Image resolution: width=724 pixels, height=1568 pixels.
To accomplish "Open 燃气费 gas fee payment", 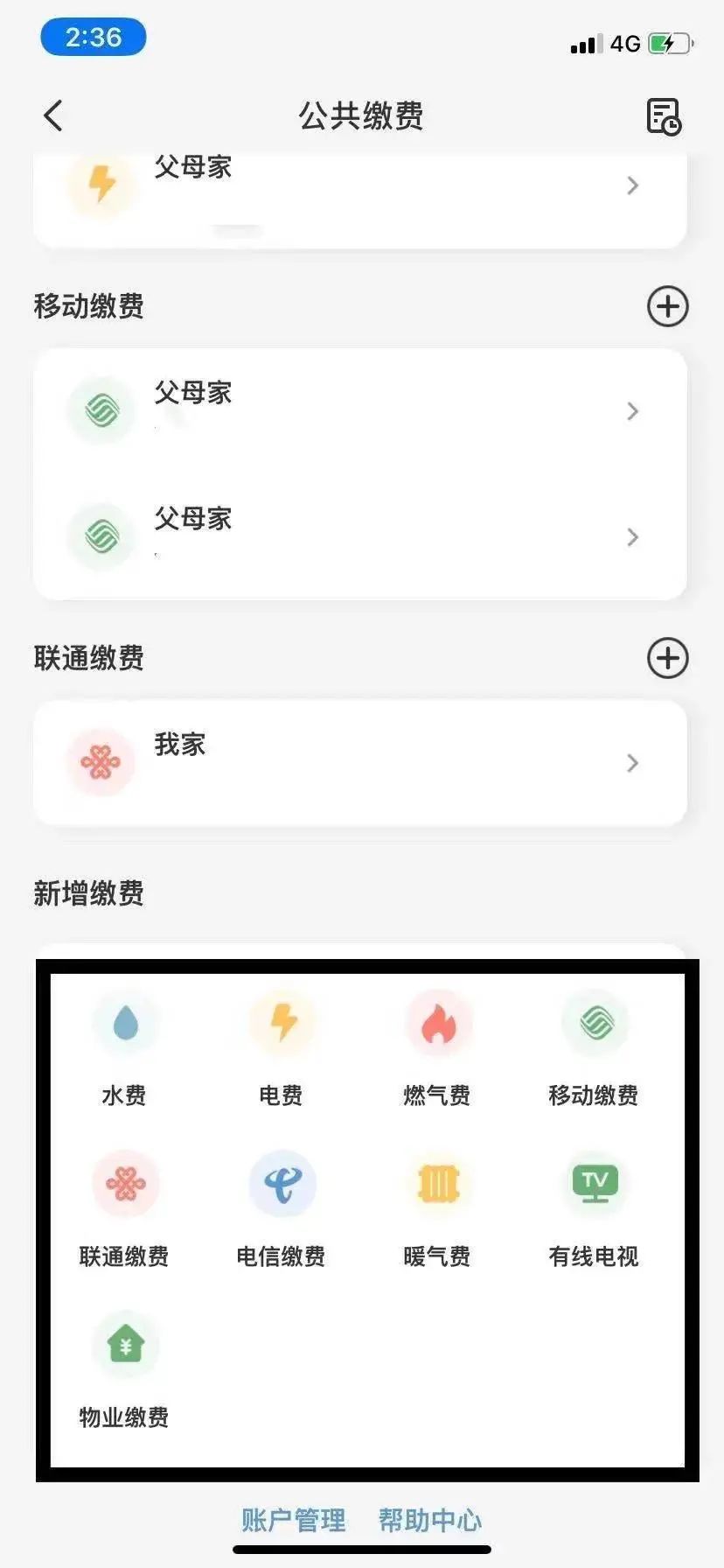I will [438, 1022].
